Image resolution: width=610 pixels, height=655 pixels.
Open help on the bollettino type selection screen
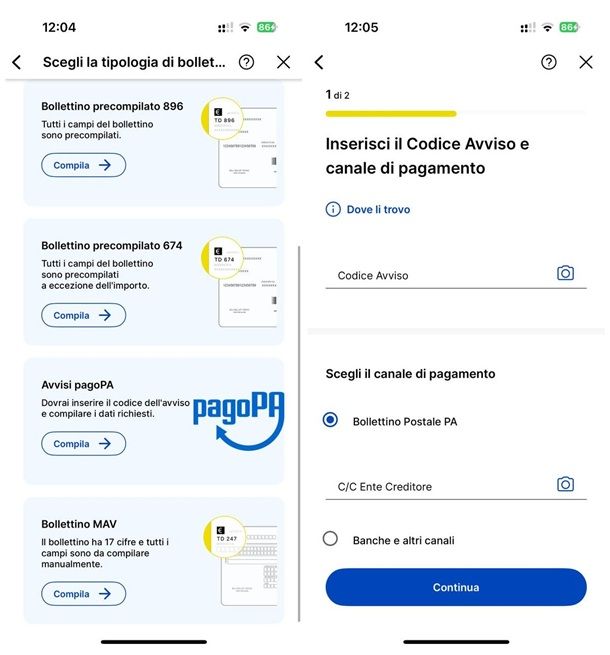[x=246, y=62]
